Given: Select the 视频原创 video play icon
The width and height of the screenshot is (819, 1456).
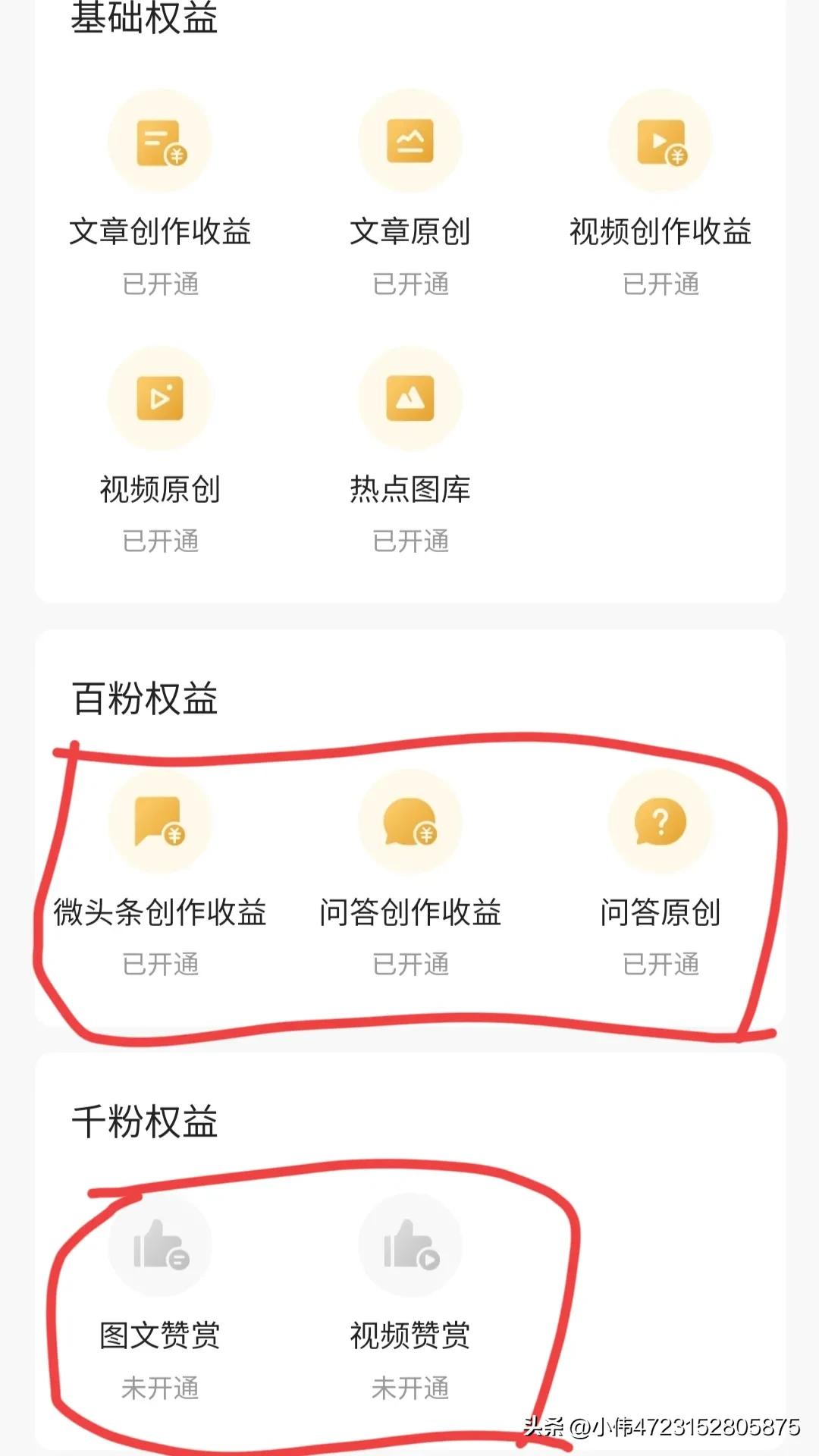Looking at the screenshot, I should (160, 400).
